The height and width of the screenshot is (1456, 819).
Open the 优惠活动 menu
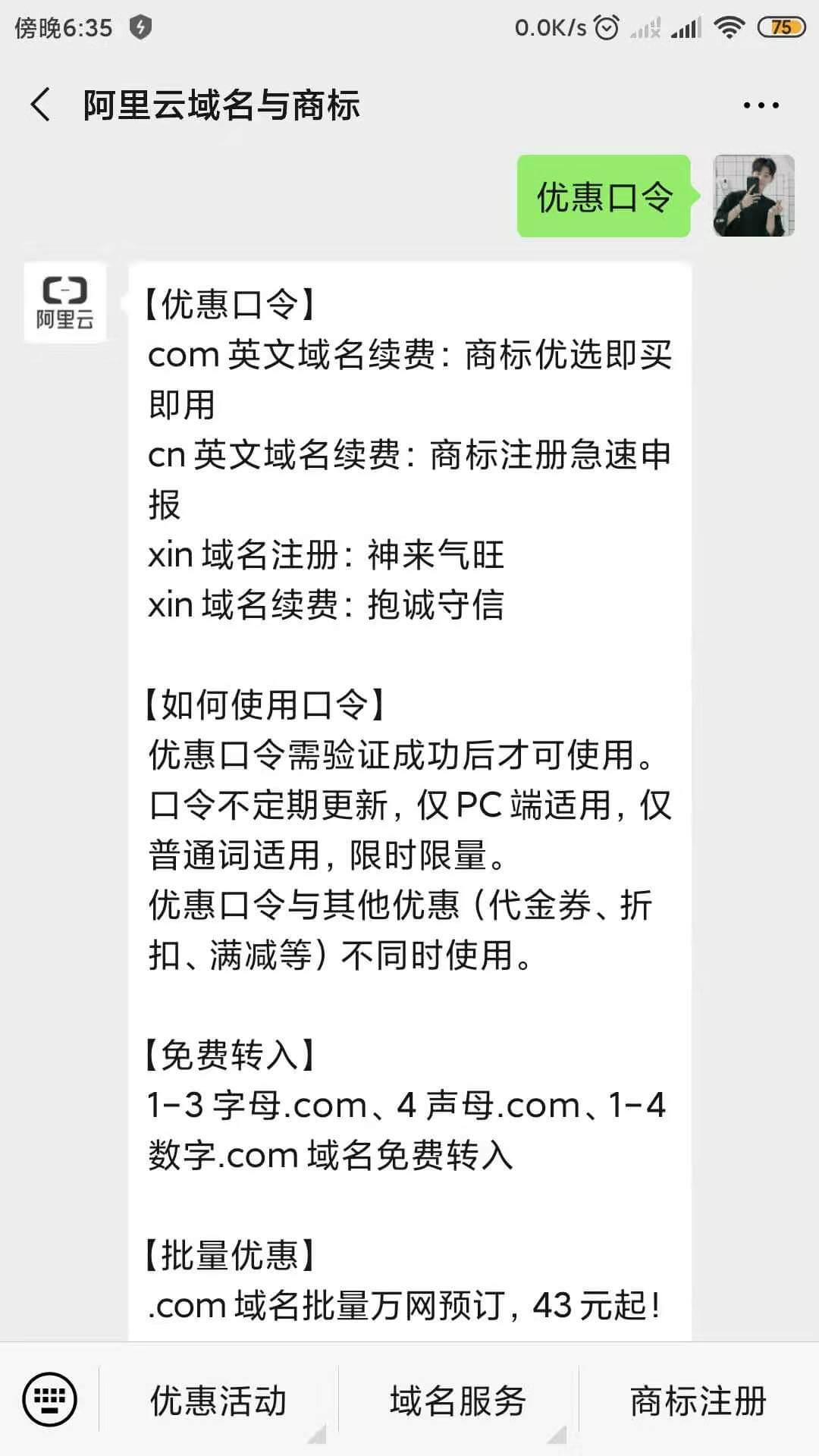pos(218,1400)
